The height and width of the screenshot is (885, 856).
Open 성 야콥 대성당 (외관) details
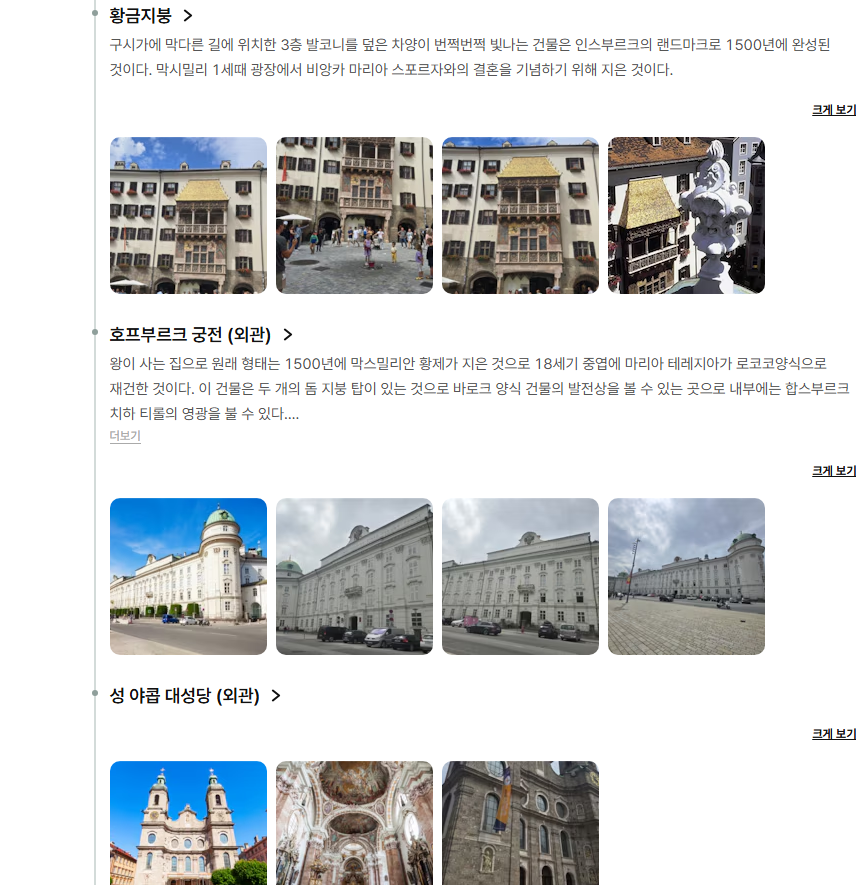click(x=195, y=696)
